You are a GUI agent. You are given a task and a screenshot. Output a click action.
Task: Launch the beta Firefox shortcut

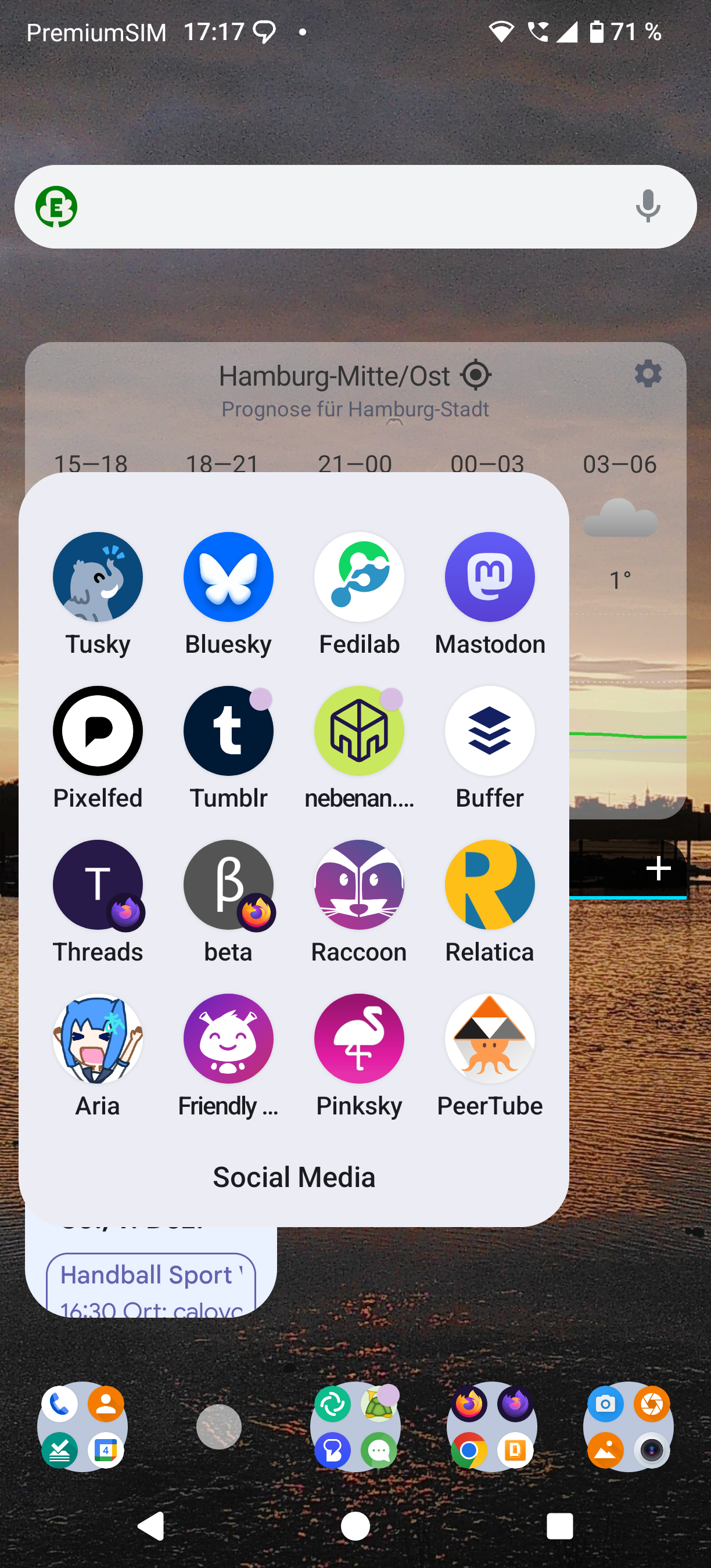tap(228, 885)
